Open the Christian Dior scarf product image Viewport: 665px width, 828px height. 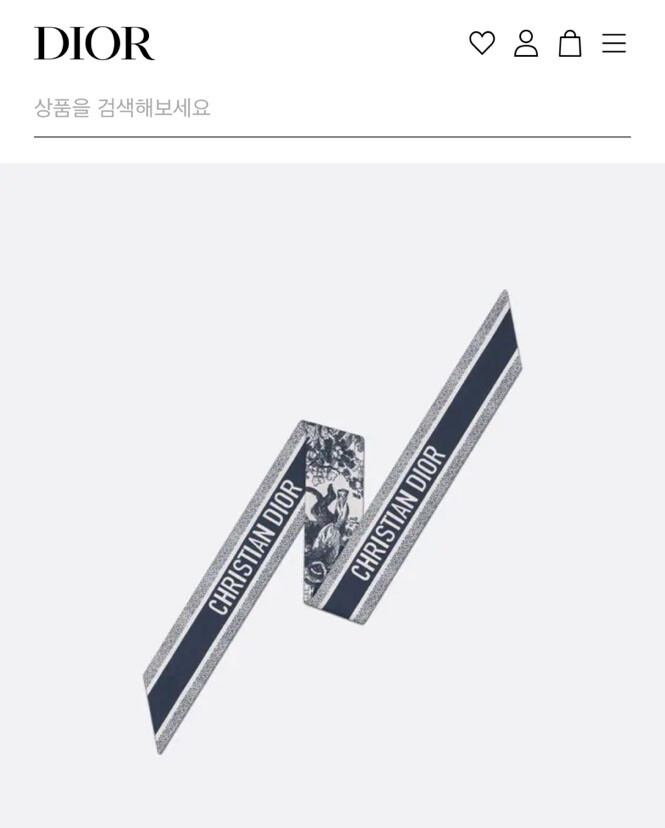(333, 522)
